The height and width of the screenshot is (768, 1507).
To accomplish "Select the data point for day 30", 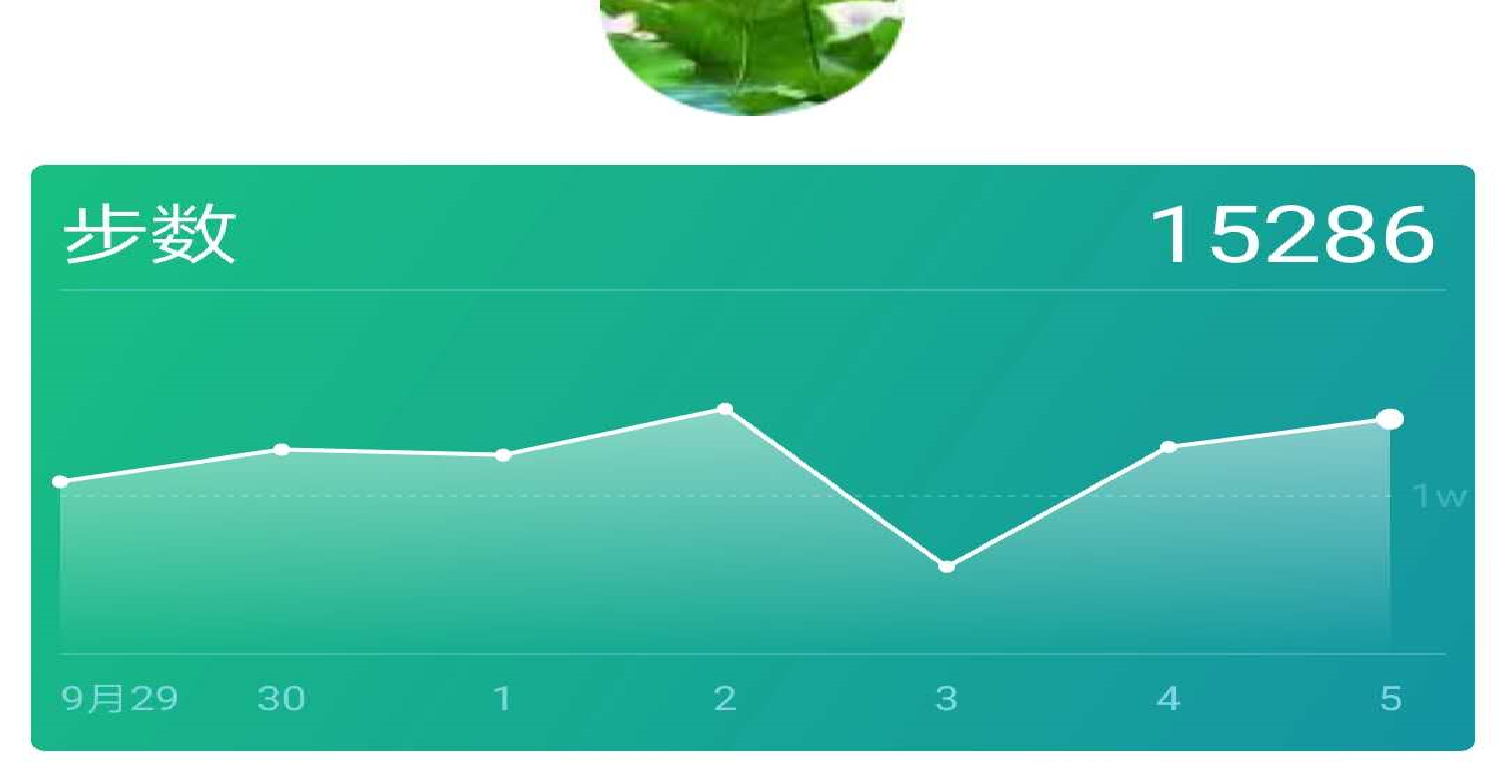I will click(x=282, y=449).
